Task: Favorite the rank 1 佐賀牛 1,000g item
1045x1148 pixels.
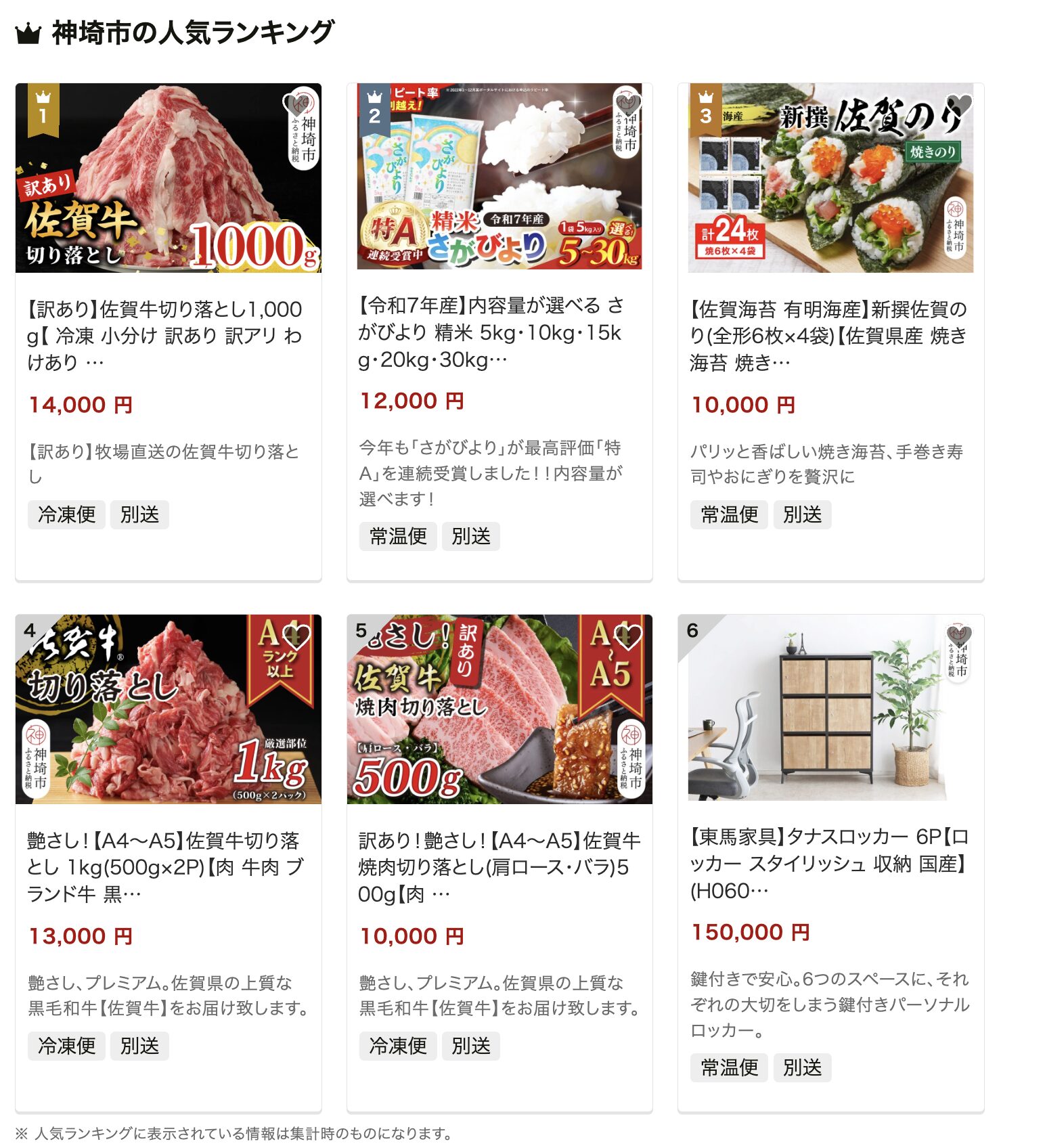Action: tap(296, 104)
